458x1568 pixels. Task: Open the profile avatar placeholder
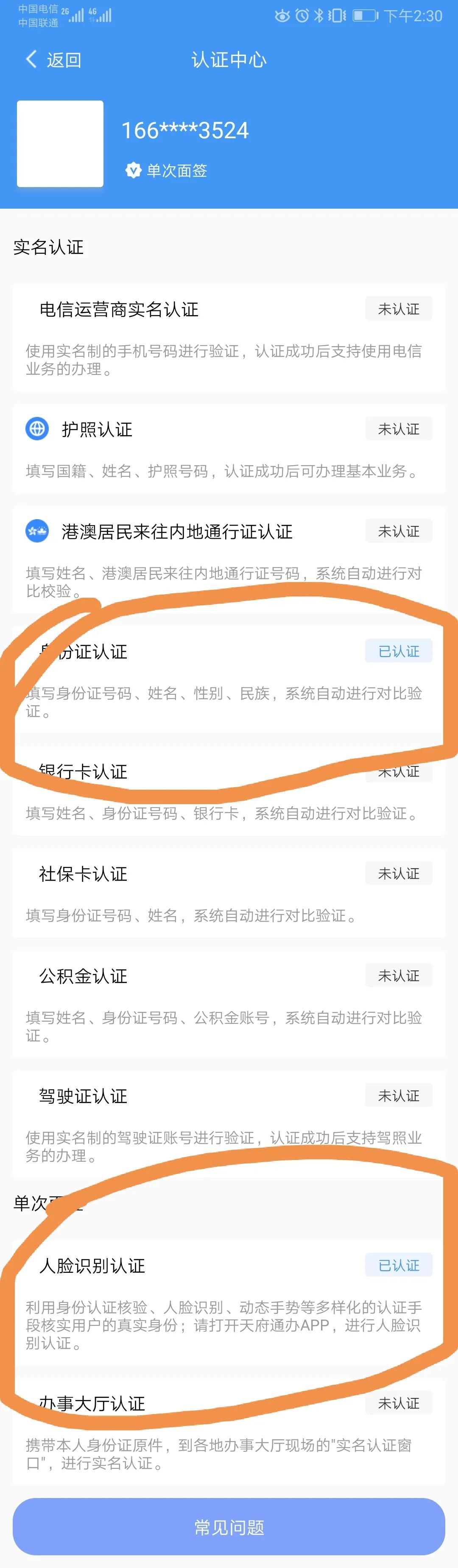(x=60, y=144)
